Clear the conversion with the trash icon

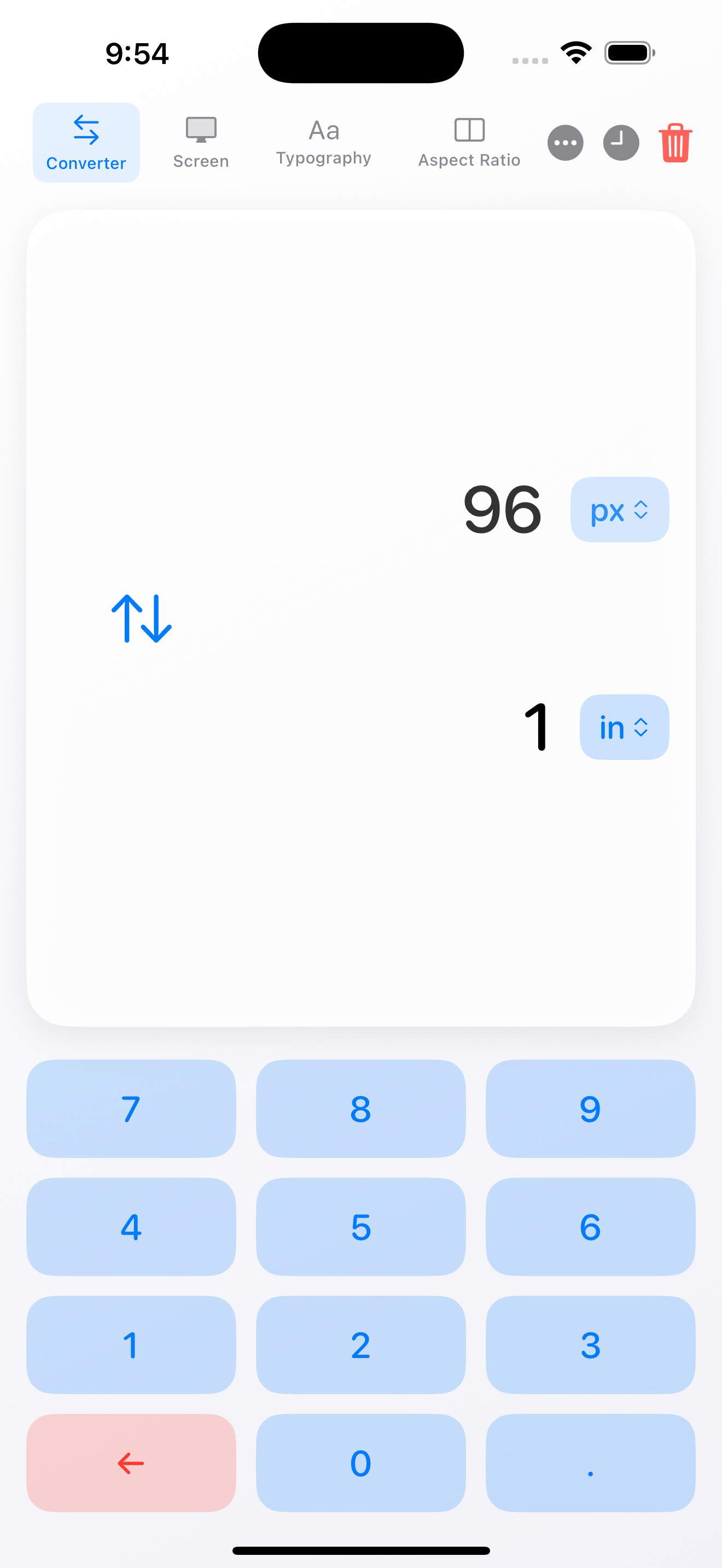point(674,143)
